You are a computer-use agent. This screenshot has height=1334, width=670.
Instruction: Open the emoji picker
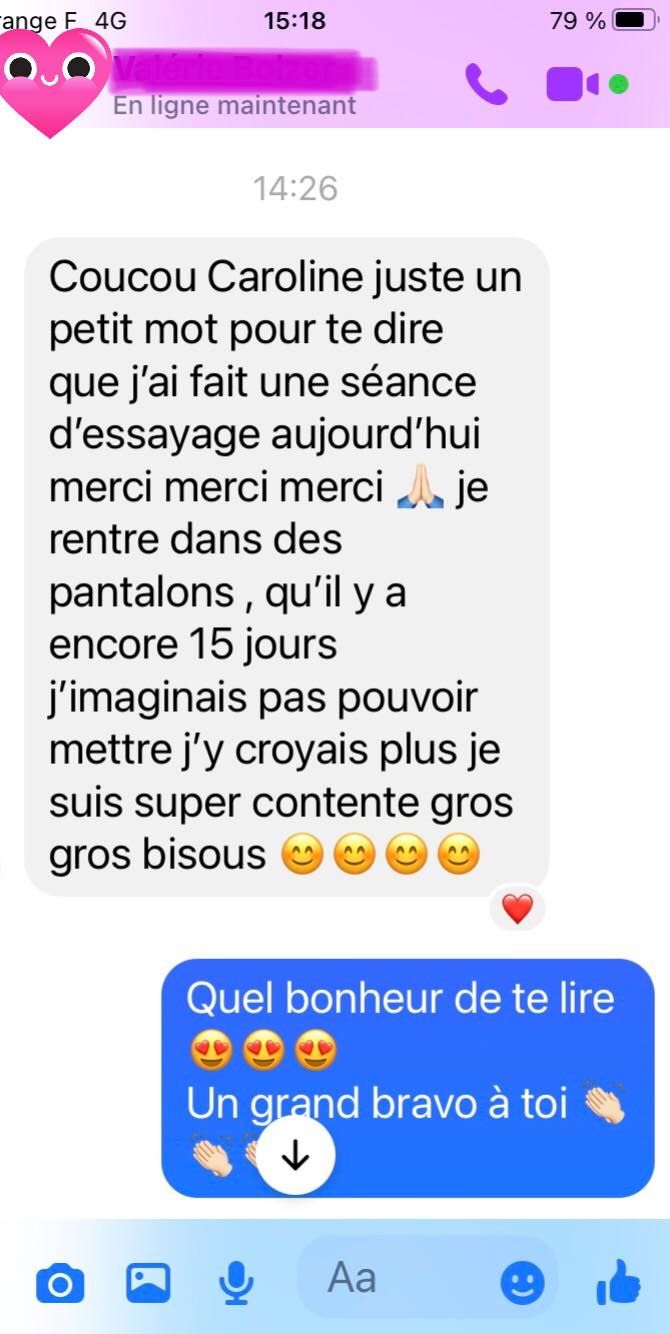pyautogui.click(x=522, y=1282)
